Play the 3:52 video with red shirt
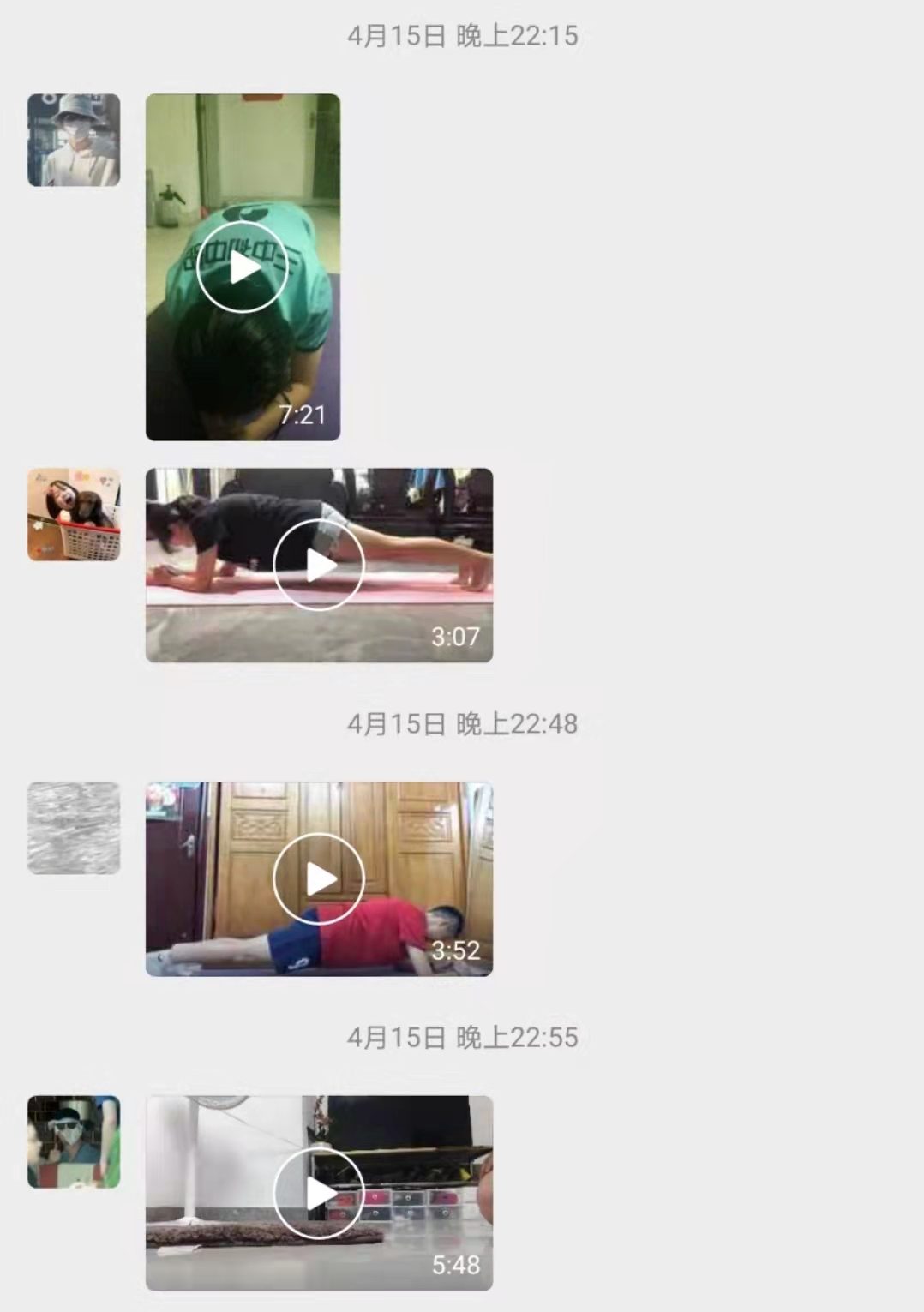This screenshot has width=924, height=1312. click(319, 879)
